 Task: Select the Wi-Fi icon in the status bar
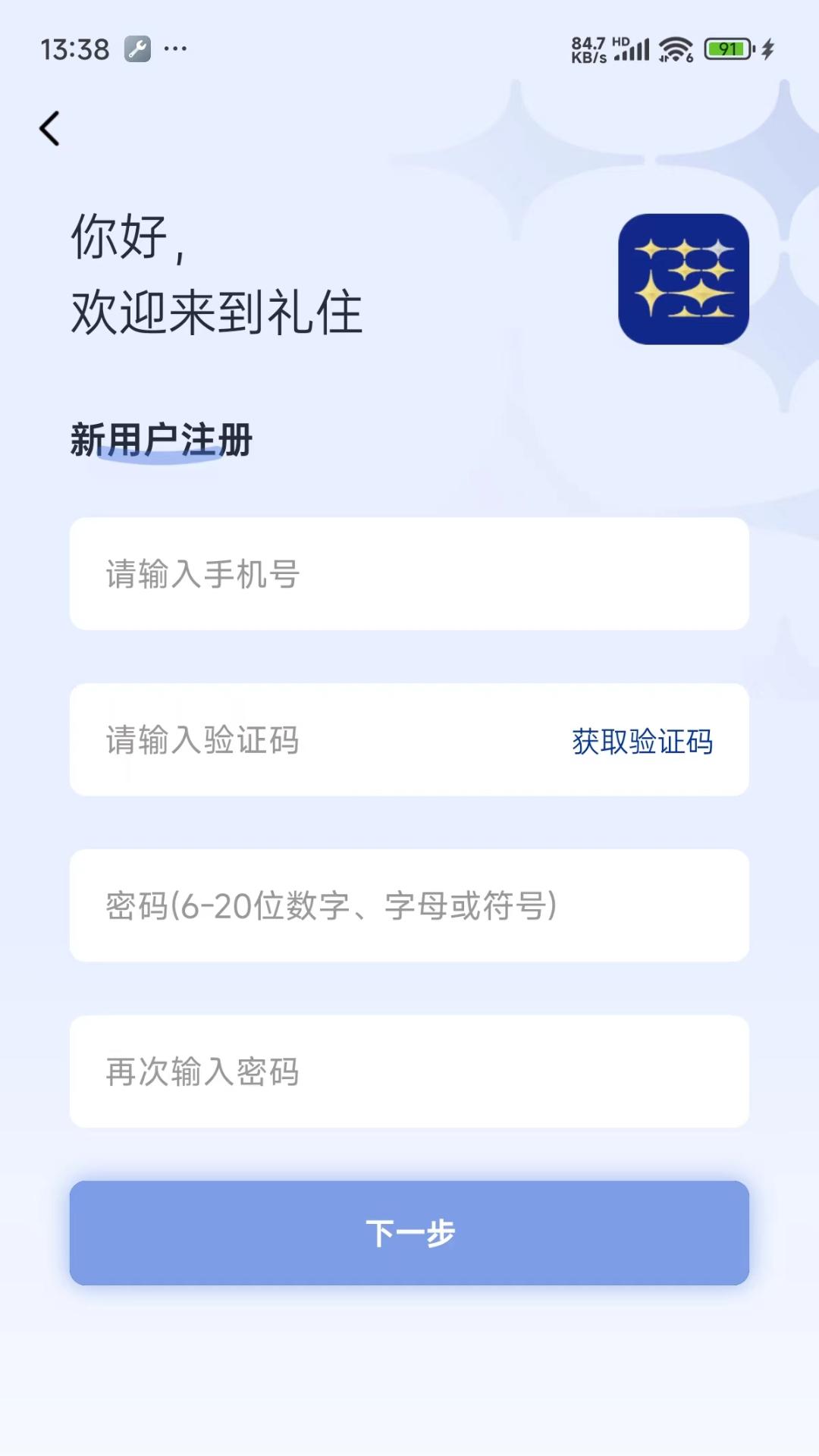(673, 48)
